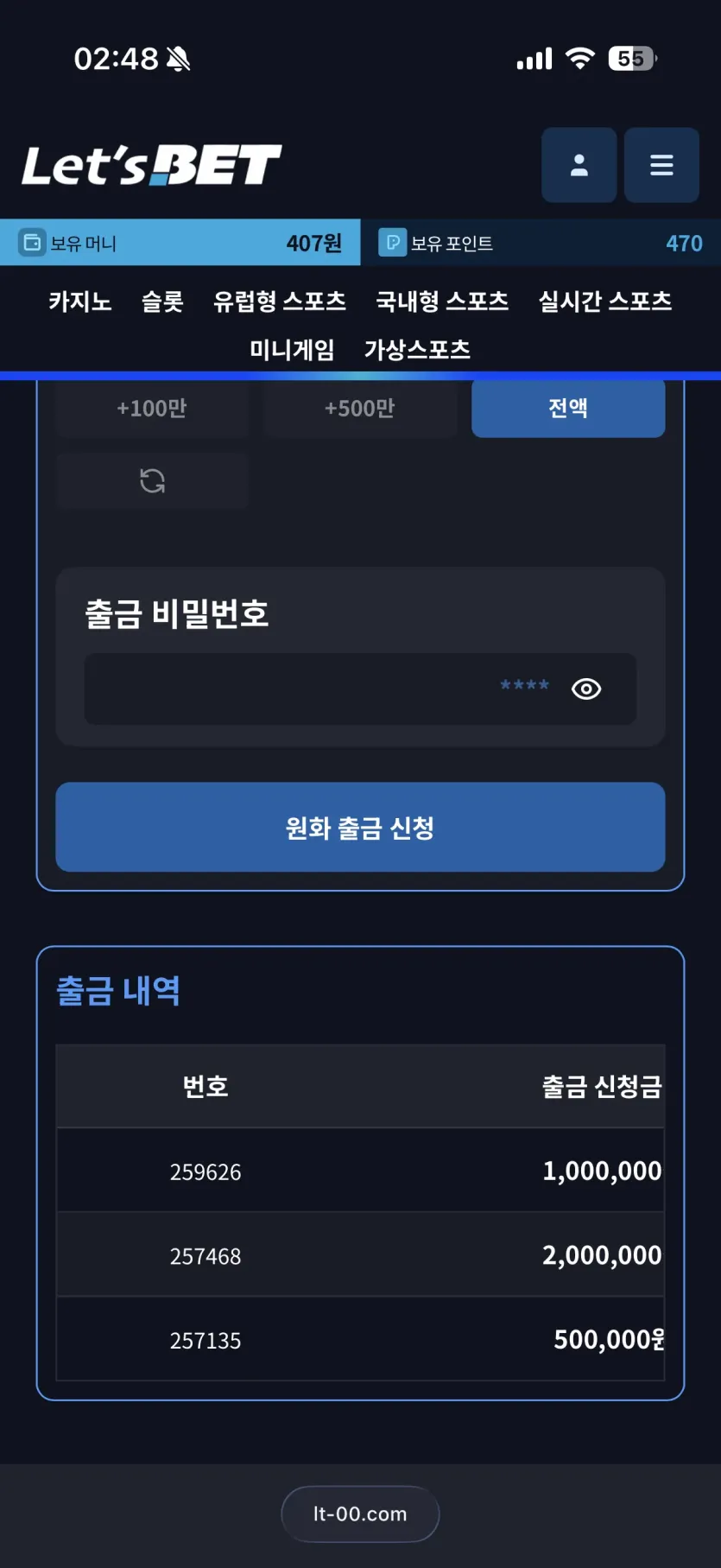Submit the 원화 출금 신청 request

pyautogui.click(x=360, y=827)
